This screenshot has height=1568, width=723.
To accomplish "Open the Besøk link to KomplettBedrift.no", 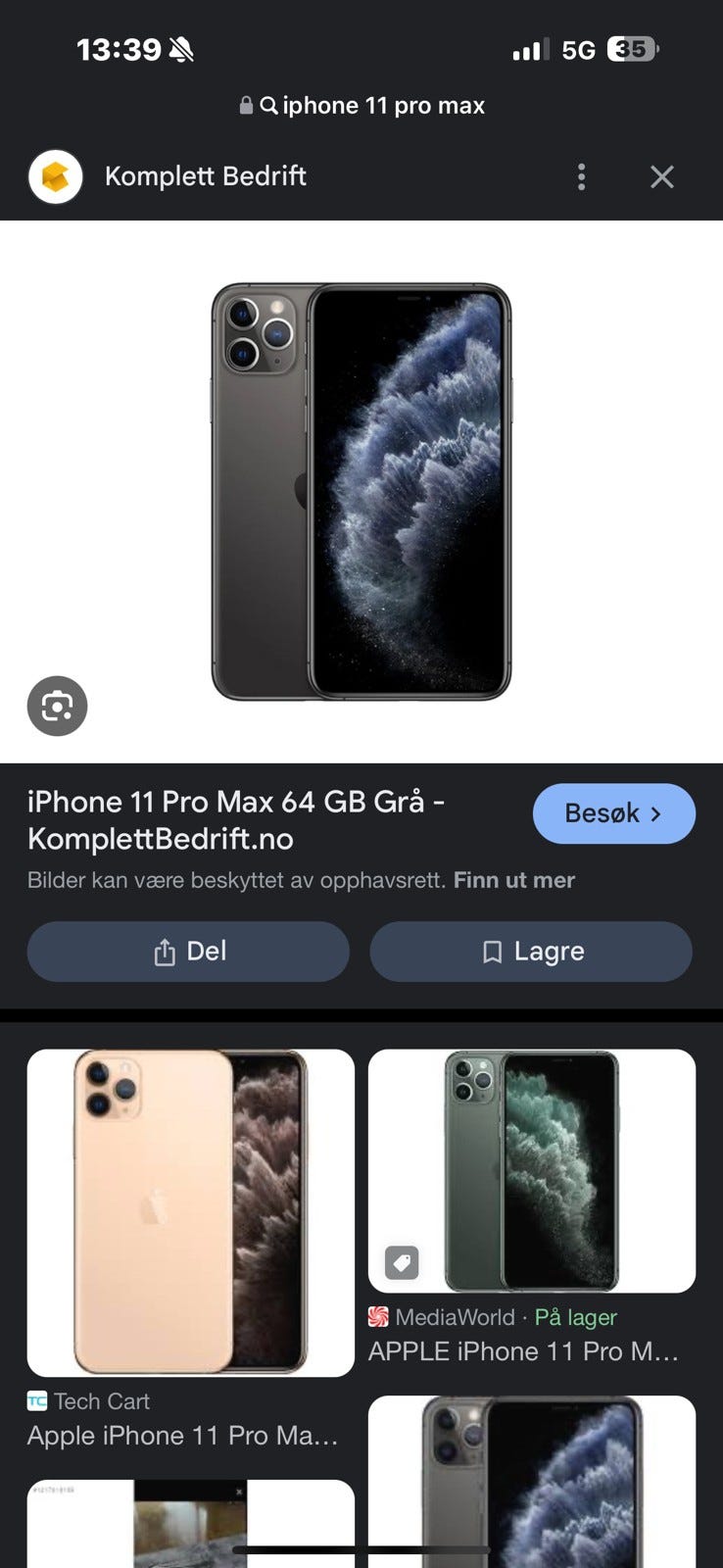I will click(613, 813).
